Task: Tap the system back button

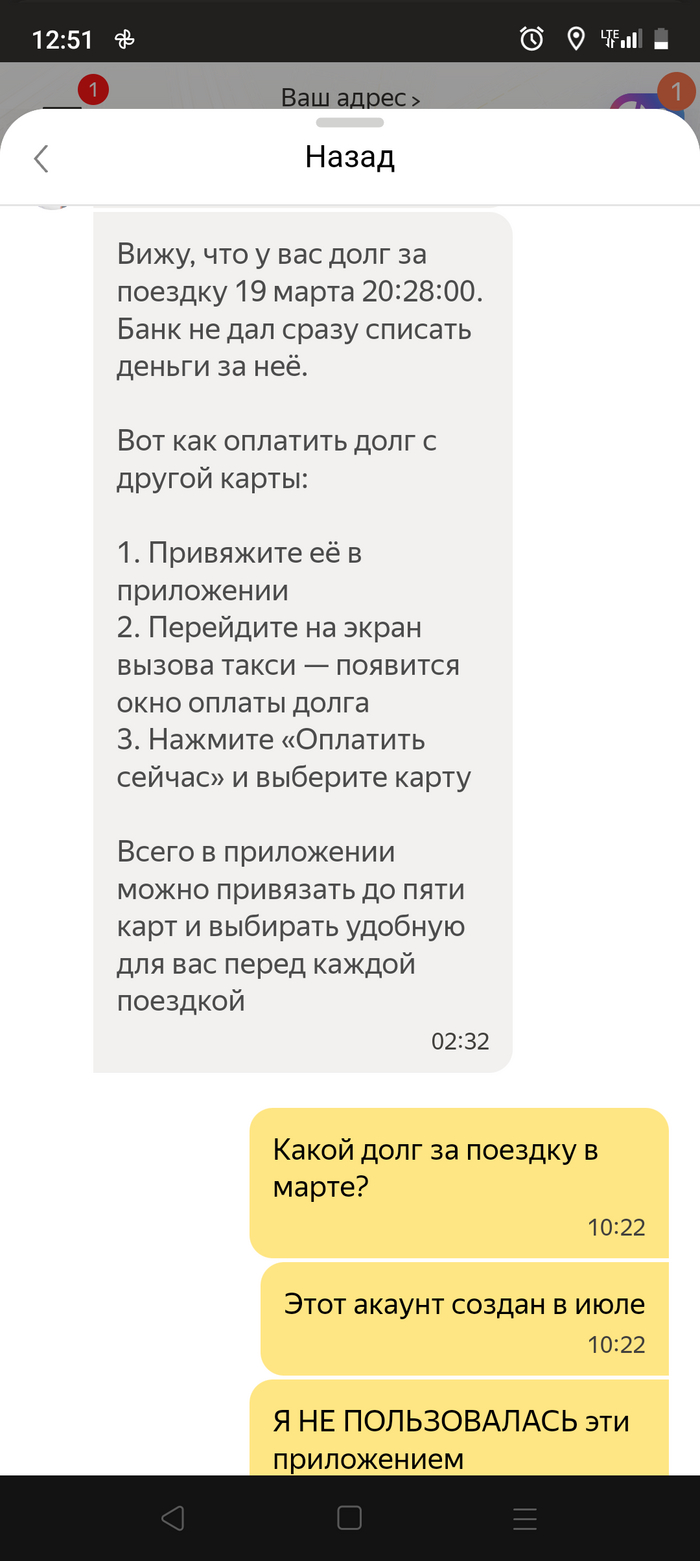Action: pyautogui.click(x=173, y=1518)
